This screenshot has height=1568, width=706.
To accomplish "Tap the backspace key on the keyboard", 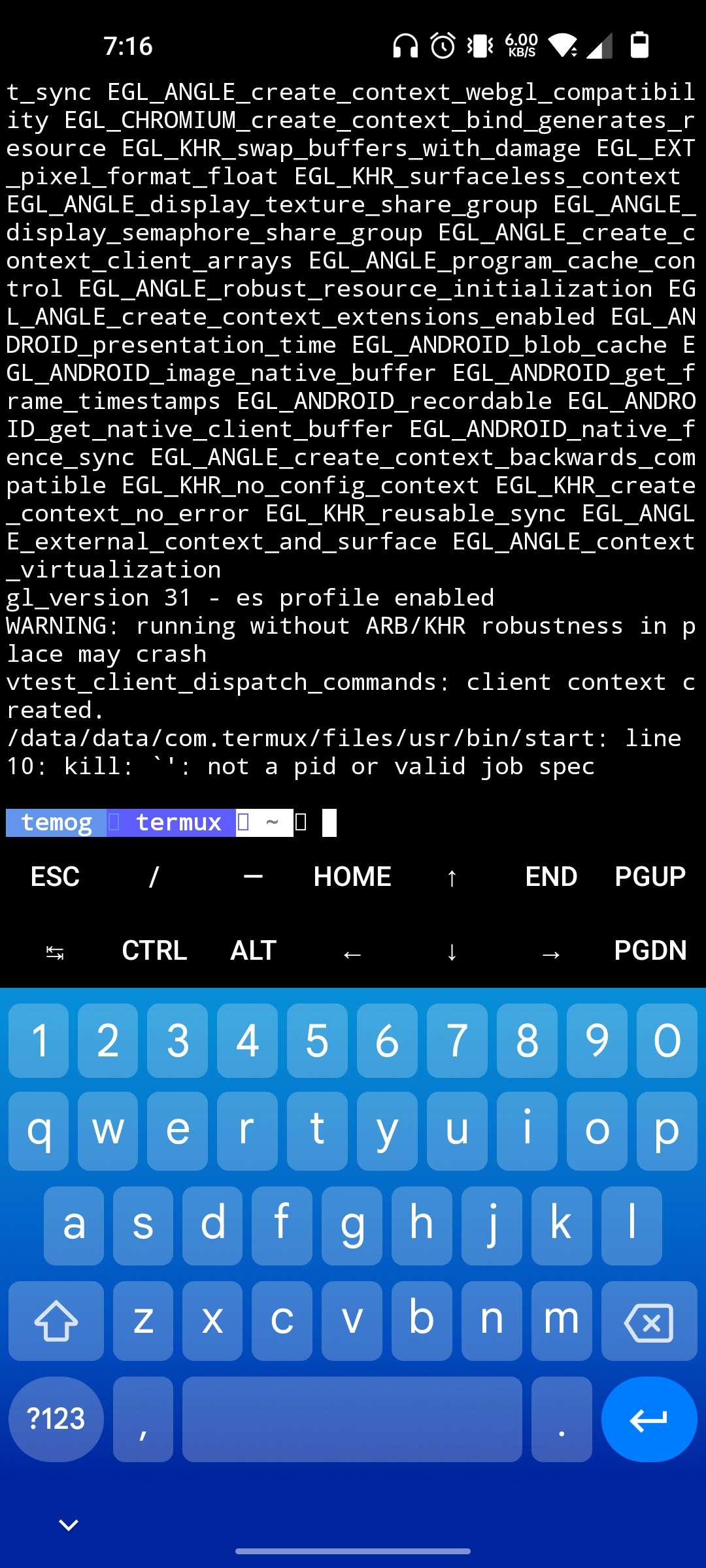I will [x=648, y=1322].
